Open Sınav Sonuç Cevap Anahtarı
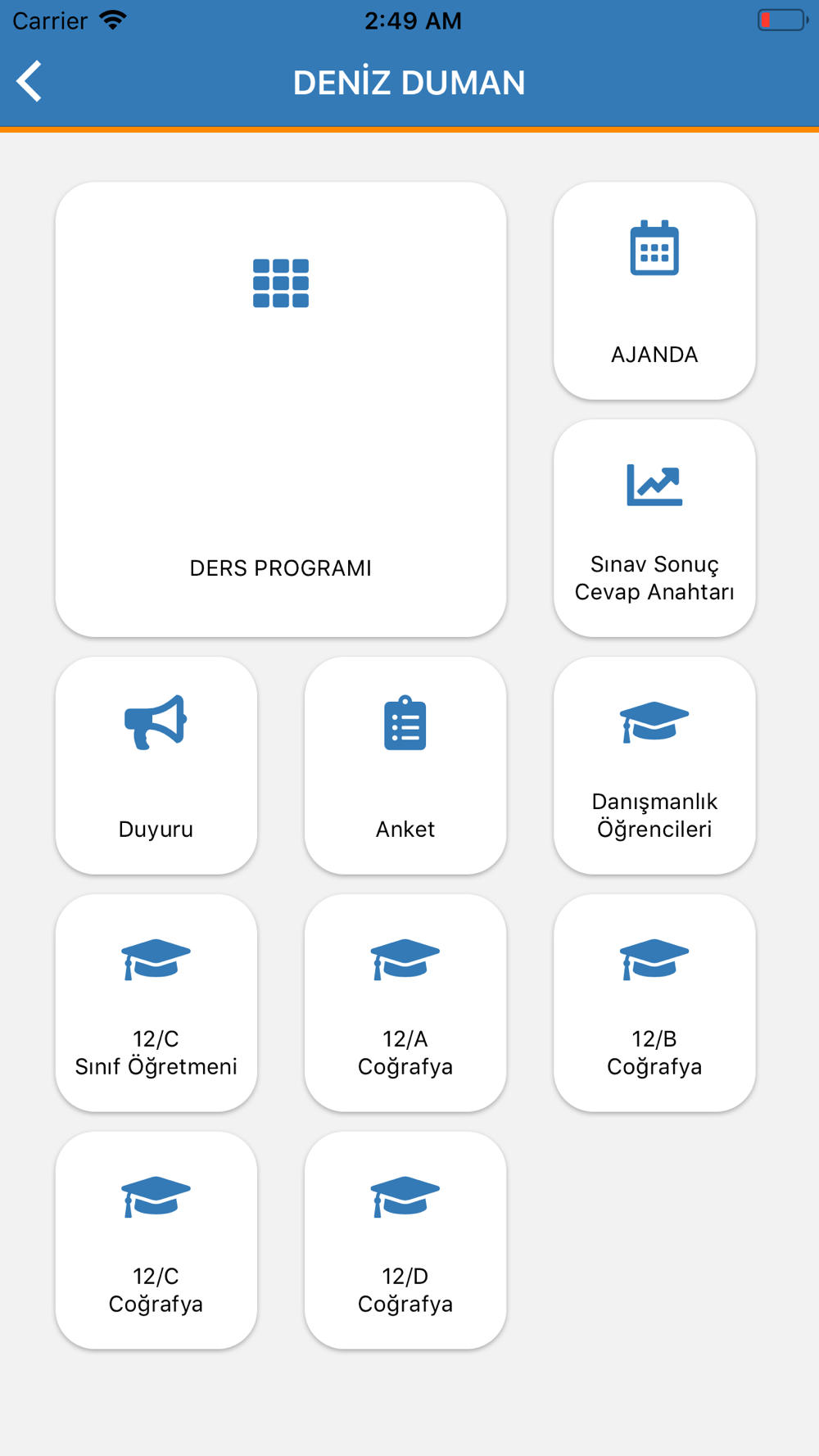 [x=654, y=528]
